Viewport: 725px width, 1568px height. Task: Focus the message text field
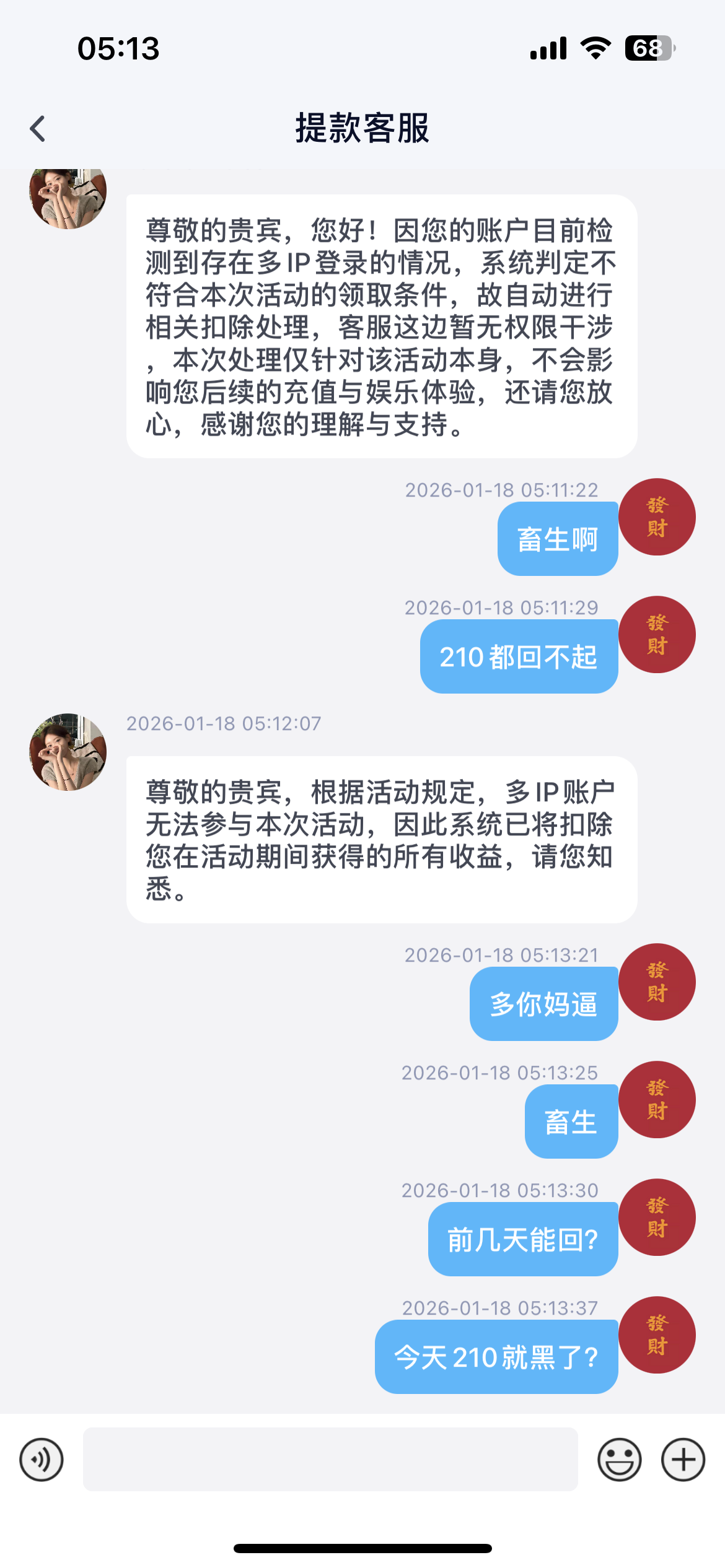330,1460
